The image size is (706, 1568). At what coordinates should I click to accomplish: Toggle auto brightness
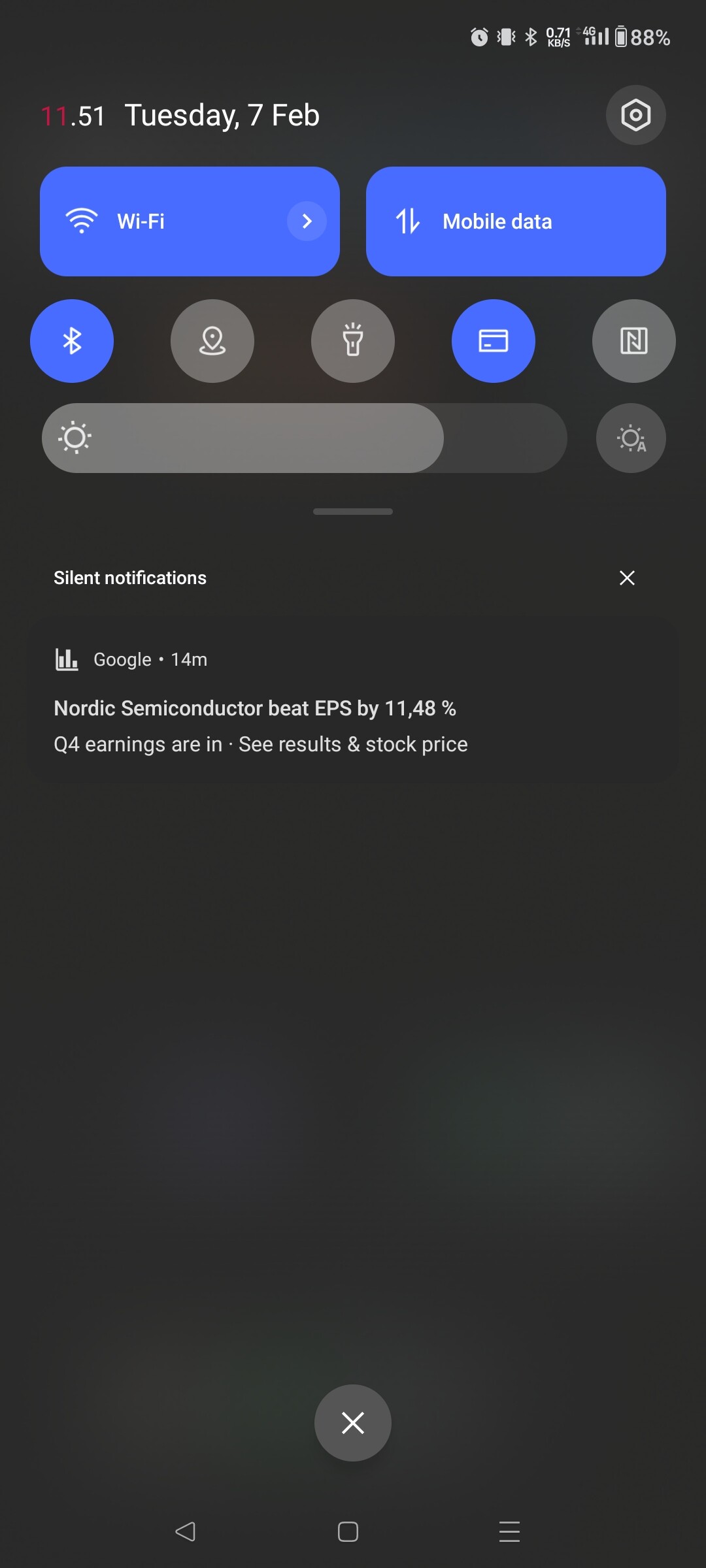point(631,438)
